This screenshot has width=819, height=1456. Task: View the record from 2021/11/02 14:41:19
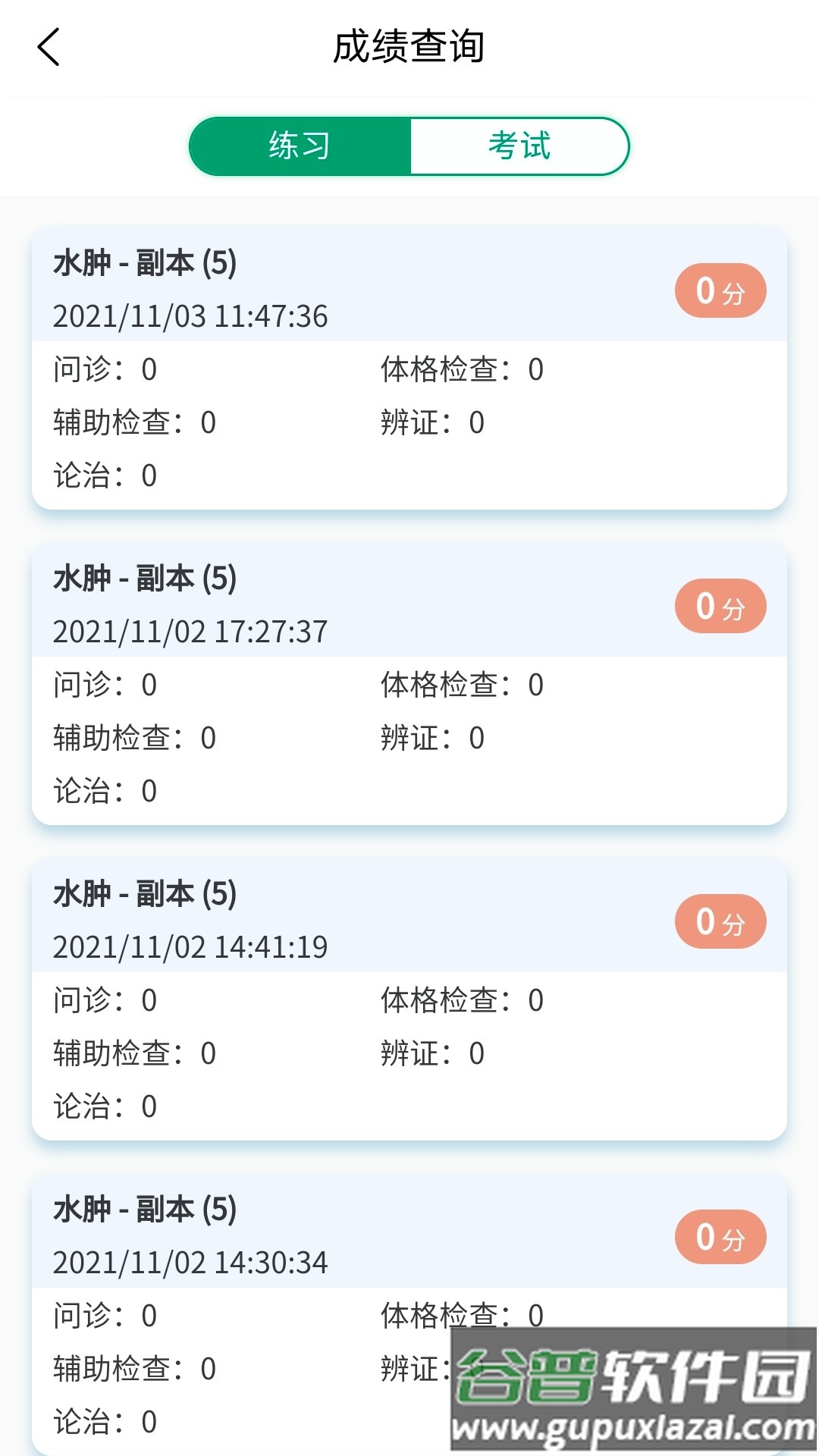(x=408, y=999)
